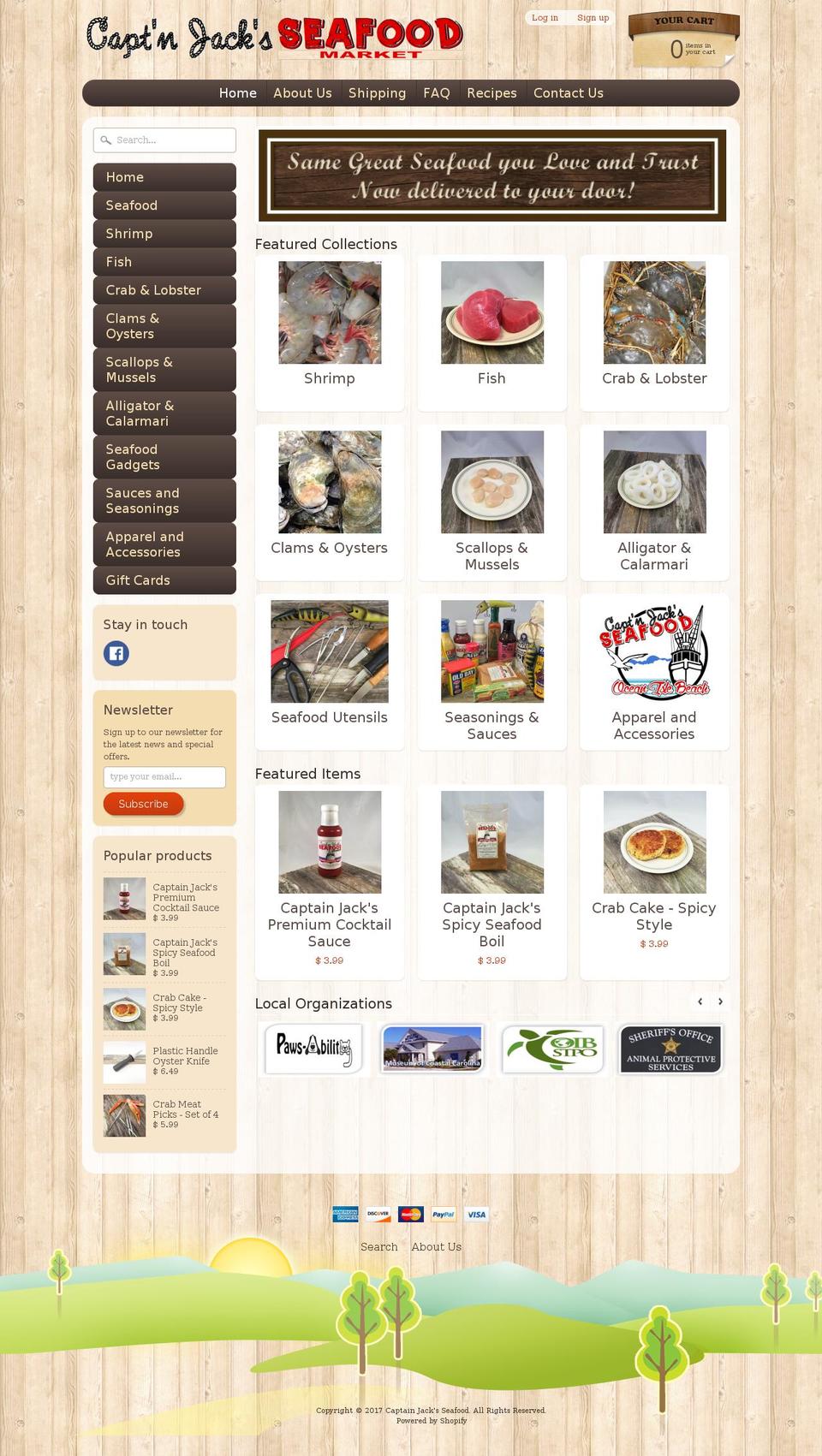822x1456 pixels.
Task: Click the Discover payment icon
Action: (377, 1214)
